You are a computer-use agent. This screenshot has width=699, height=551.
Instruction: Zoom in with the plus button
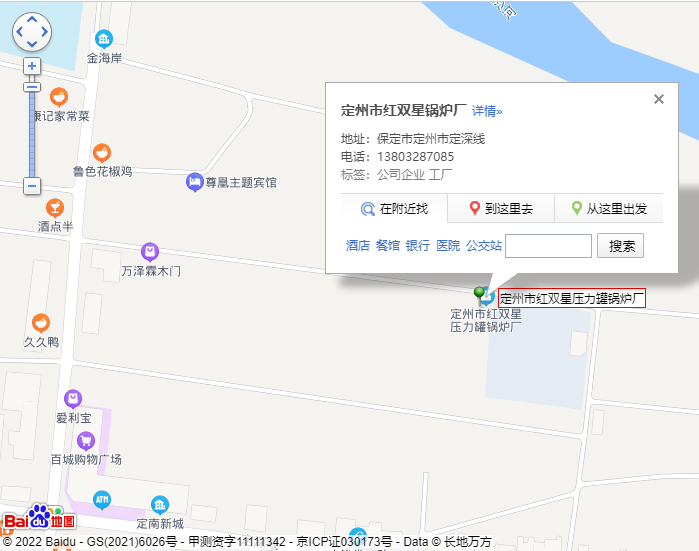32,66
